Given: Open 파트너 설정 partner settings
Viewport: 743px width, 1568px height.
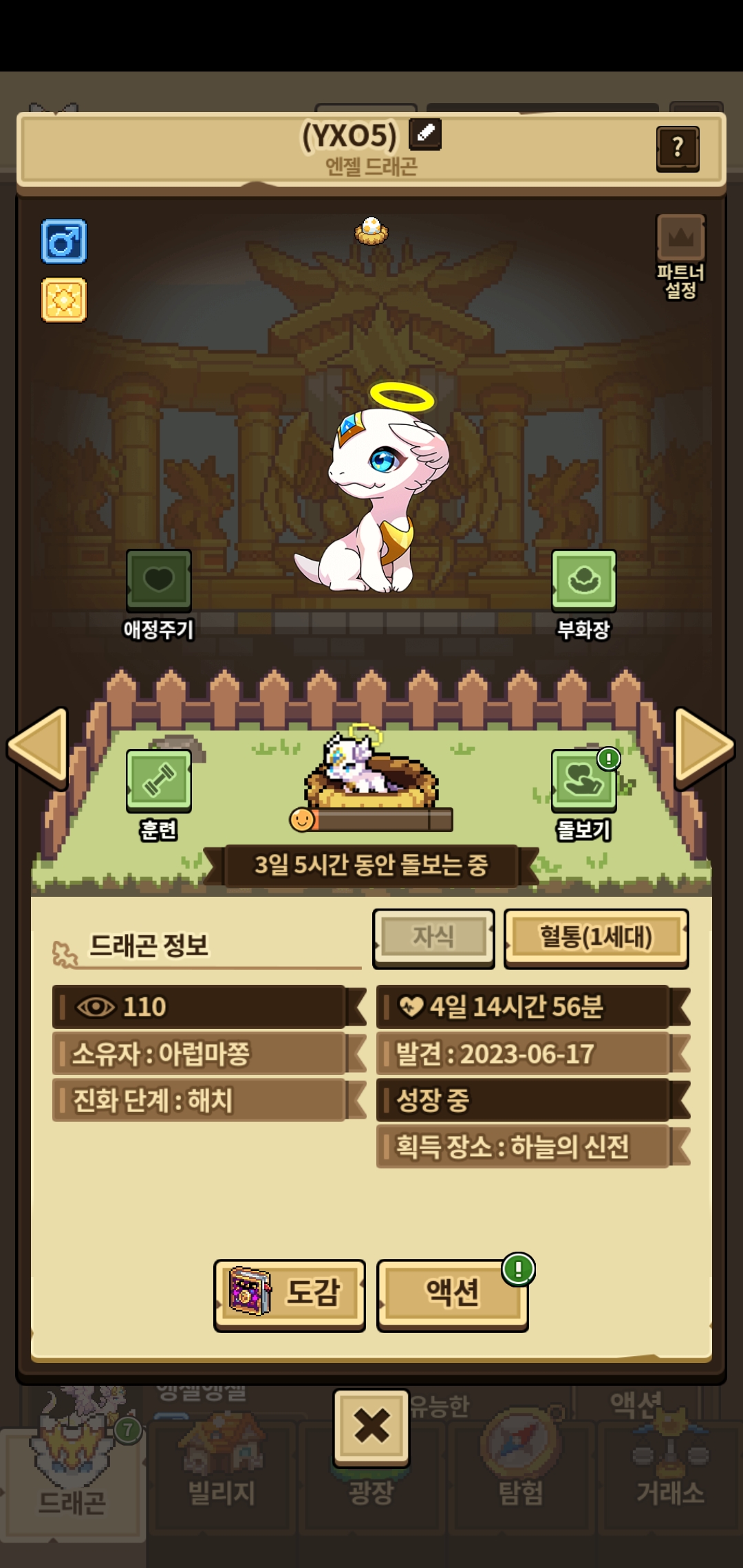Looking at the screenshot, I should pyautogui.click(x=680, y=256).
